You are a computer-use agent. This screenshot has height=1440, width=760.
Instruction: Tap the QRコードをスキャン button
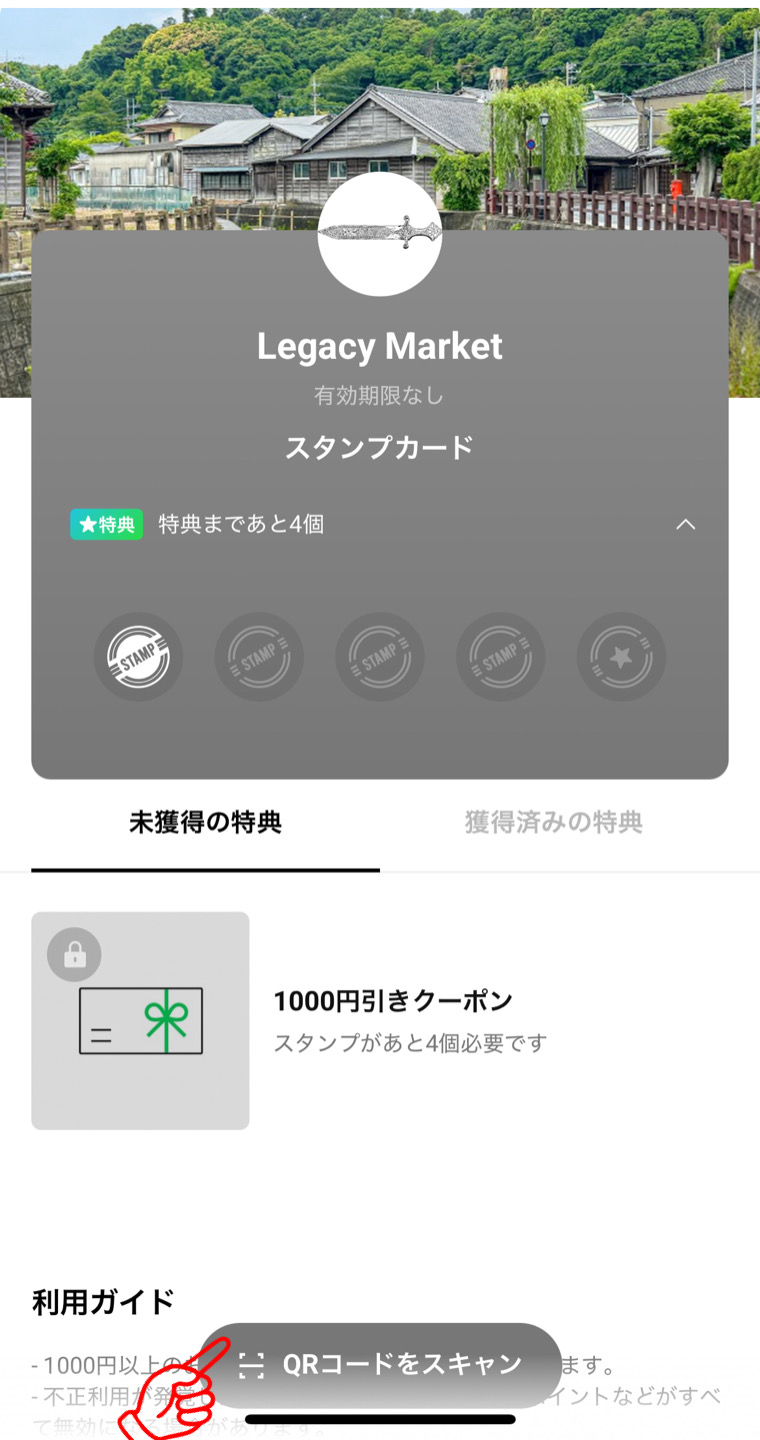coord(381,1364)
